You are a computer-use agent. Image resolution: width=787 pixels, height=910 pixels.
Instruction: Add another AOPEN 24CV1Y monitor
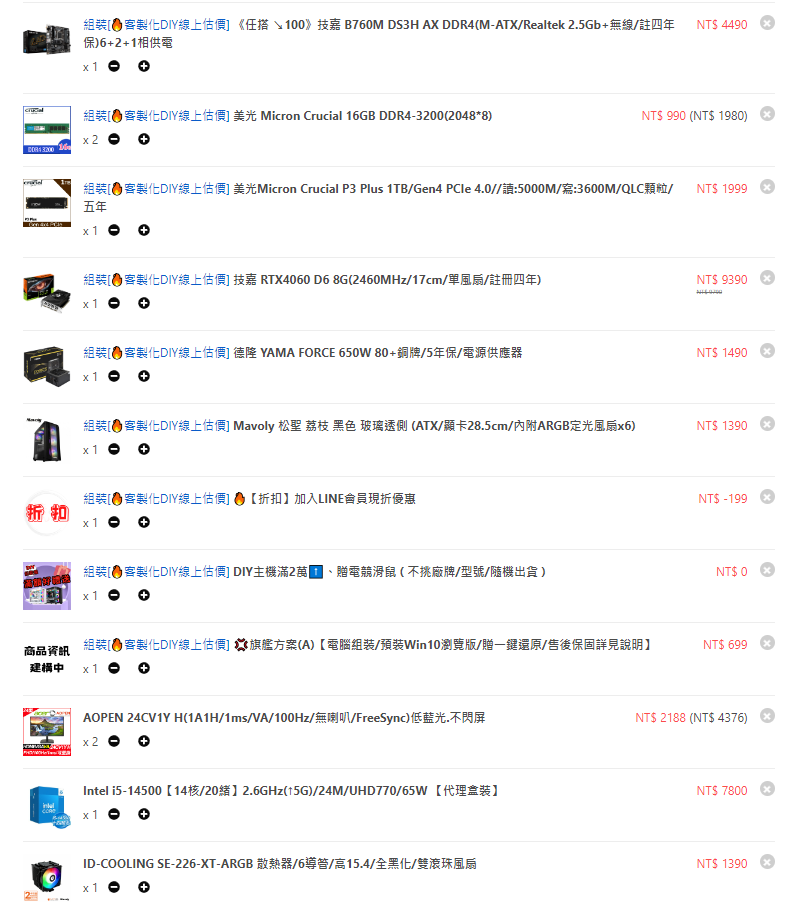click(x=144, y=741)
